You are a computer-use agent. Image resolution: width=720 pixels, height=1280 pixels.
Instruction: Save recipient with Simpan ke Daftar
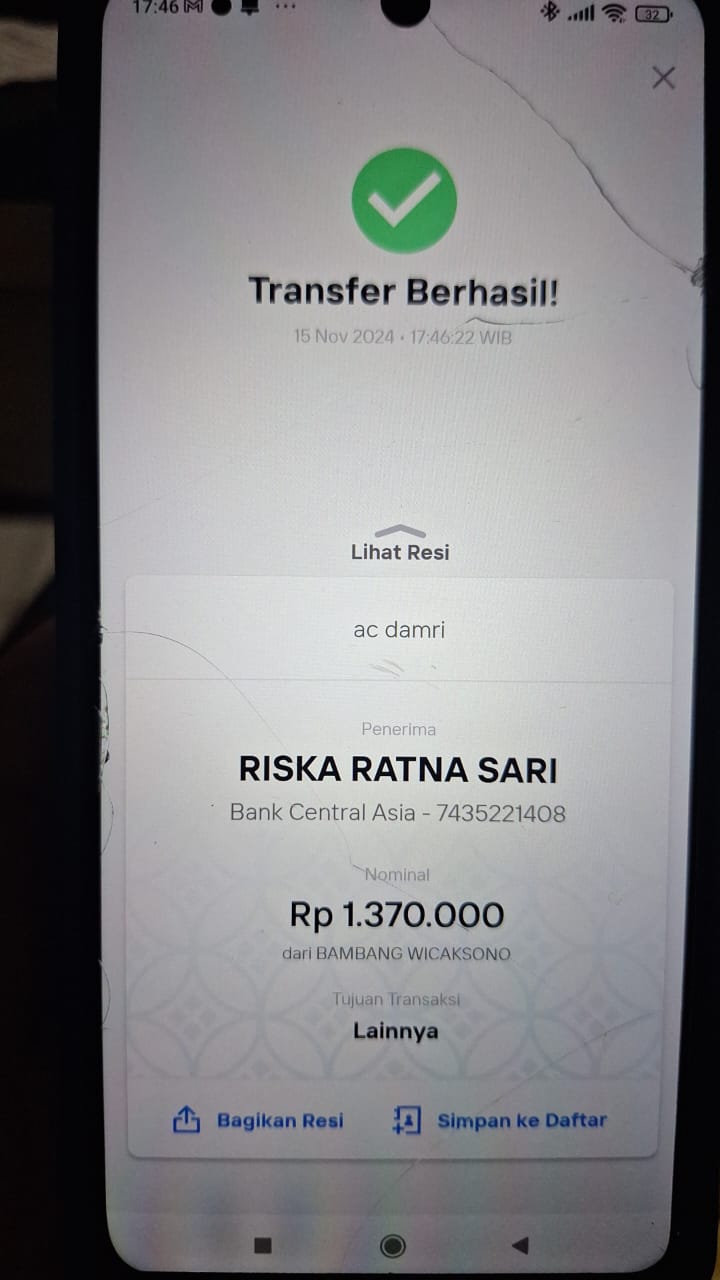tap(500, 1120)
